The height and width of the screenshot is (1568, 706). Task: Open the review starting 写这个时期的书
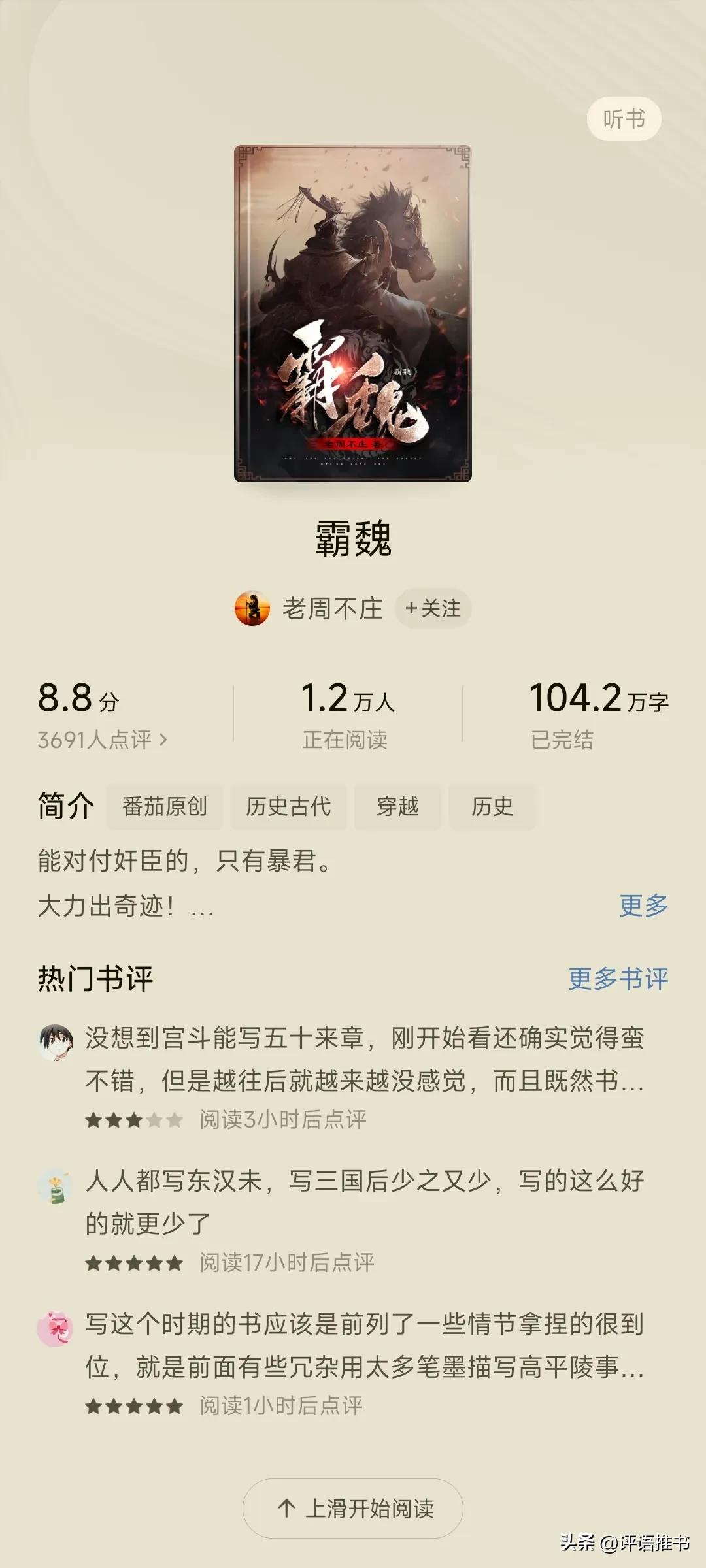click(x=364, y=1346)
